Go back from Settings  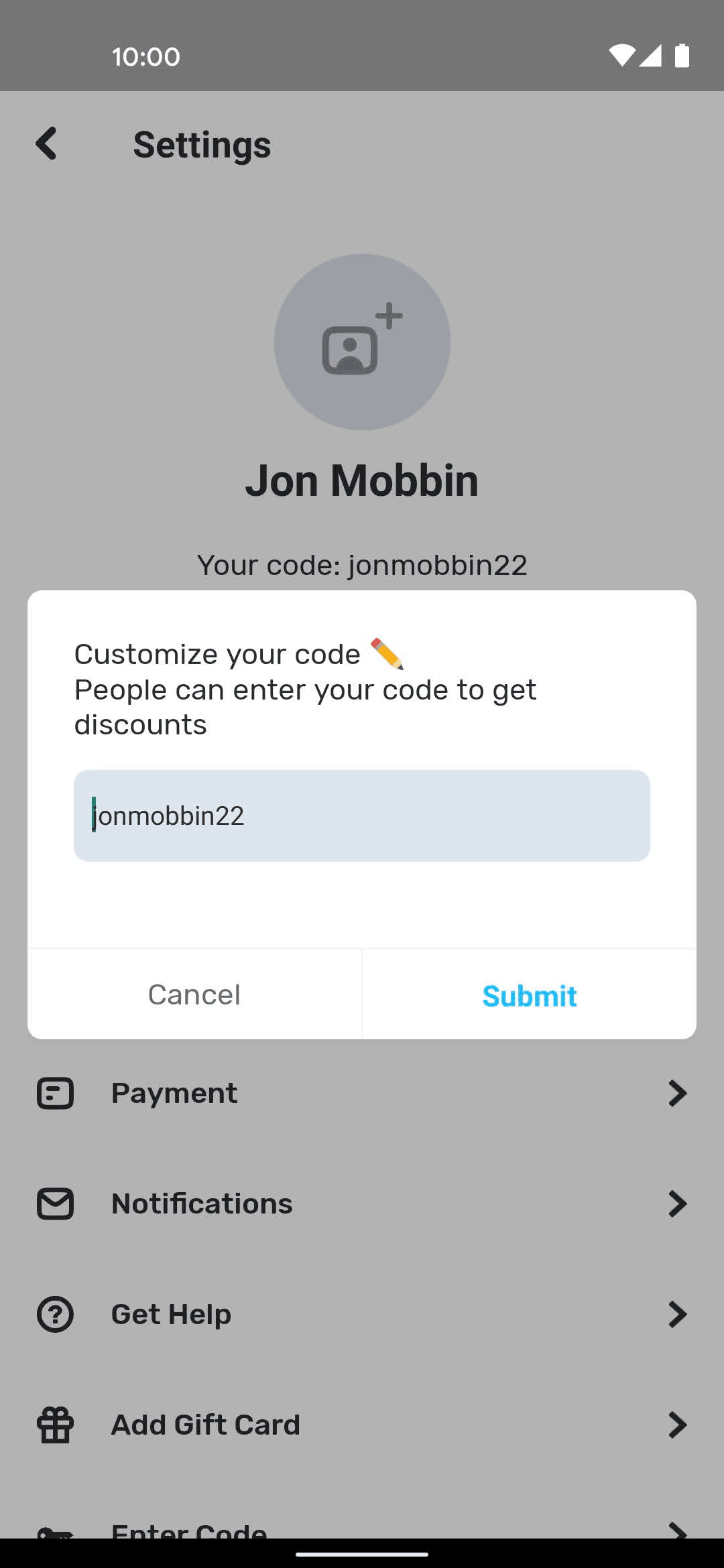[46, 143]
